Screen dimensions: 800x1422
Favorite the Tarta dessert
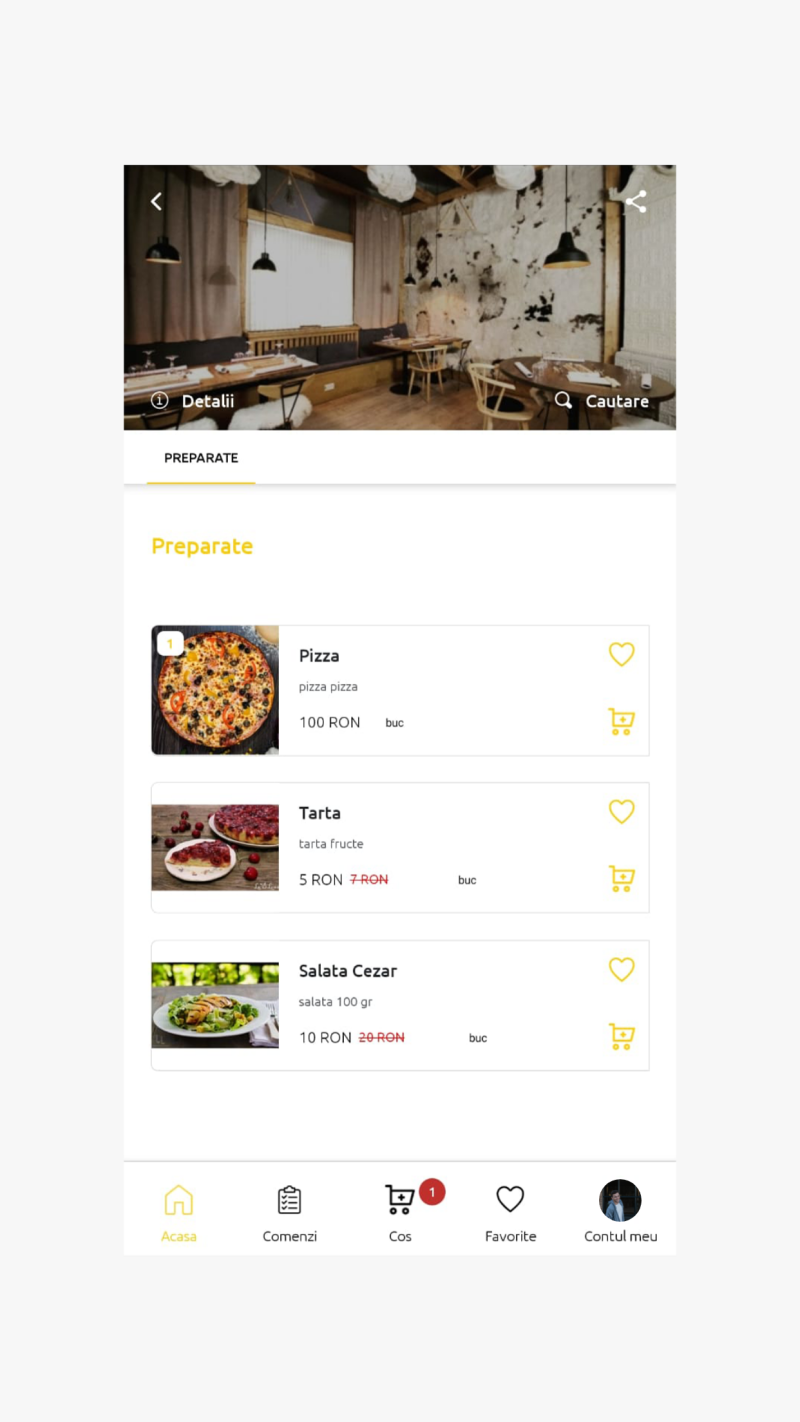tap(621, 811)
